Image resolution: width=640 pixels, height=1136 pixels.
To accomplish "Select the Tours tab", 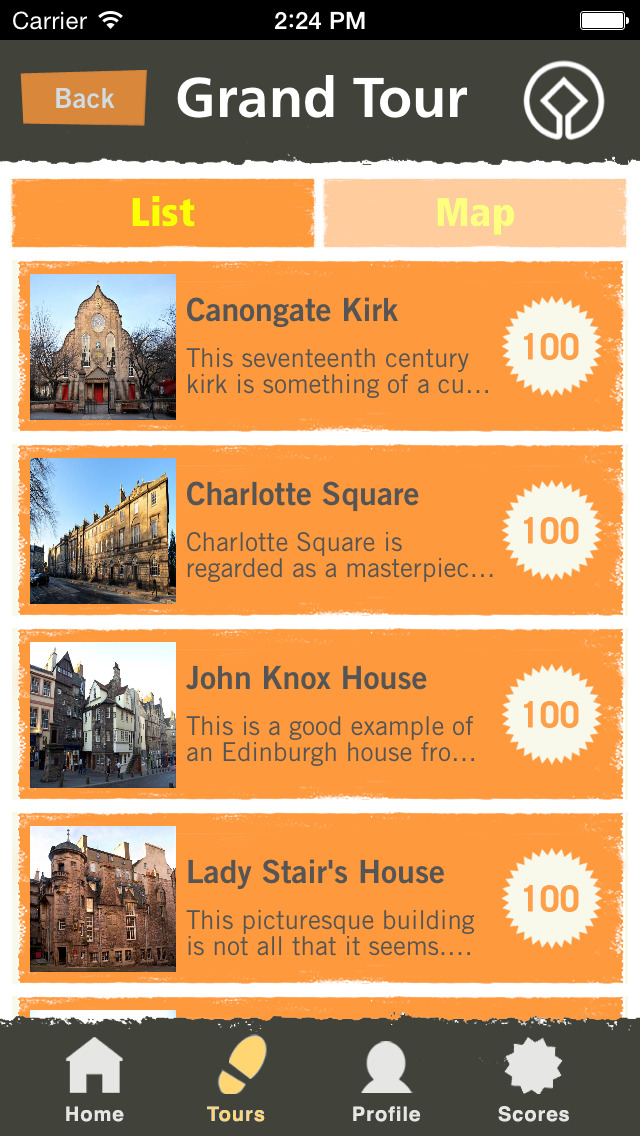I will (236, 1079).
